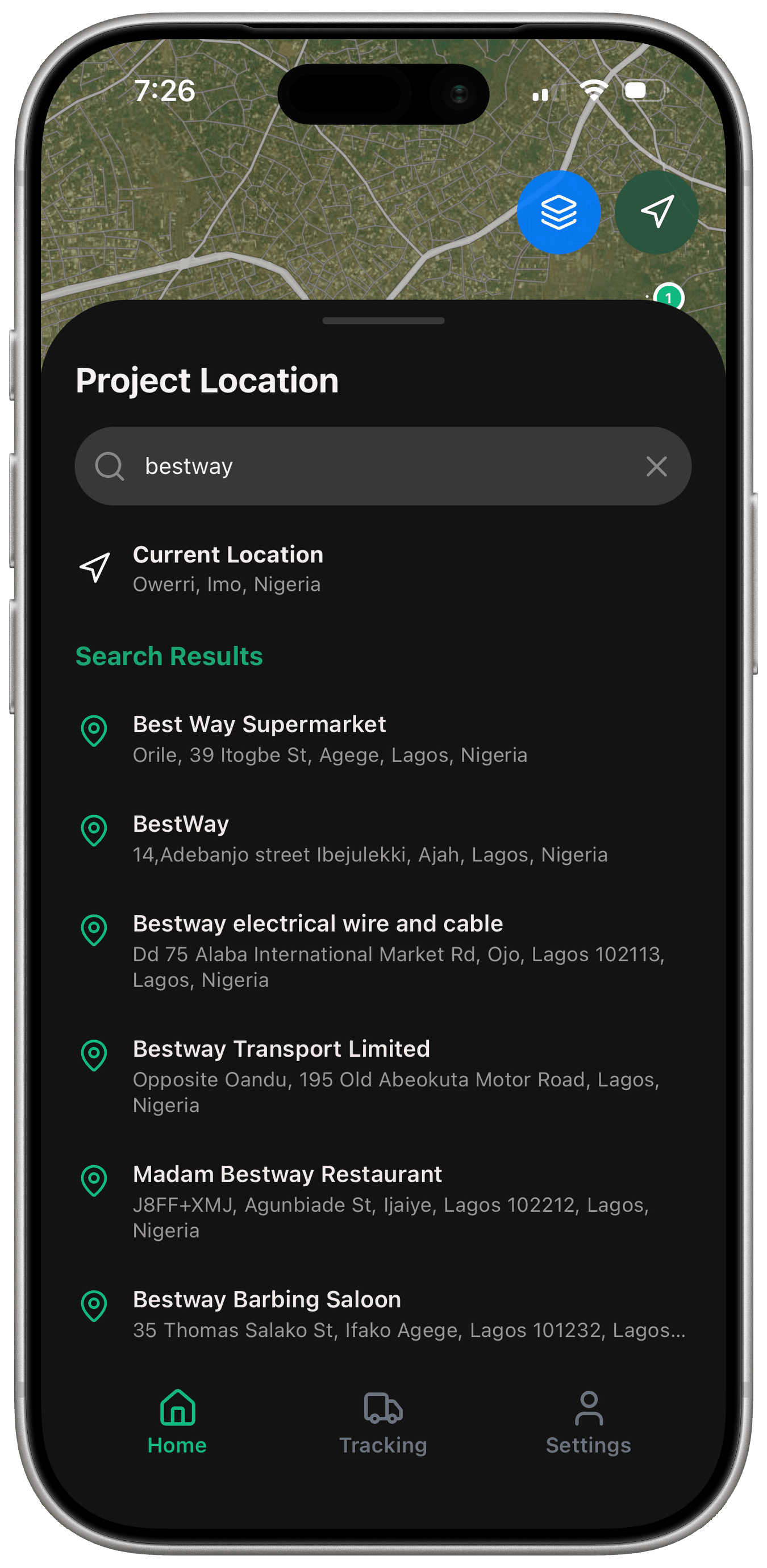Image resolution: width=767 pixels, height=1568 pixels.
Task: Tap the Settings person icon
Action: (588, 1407)
